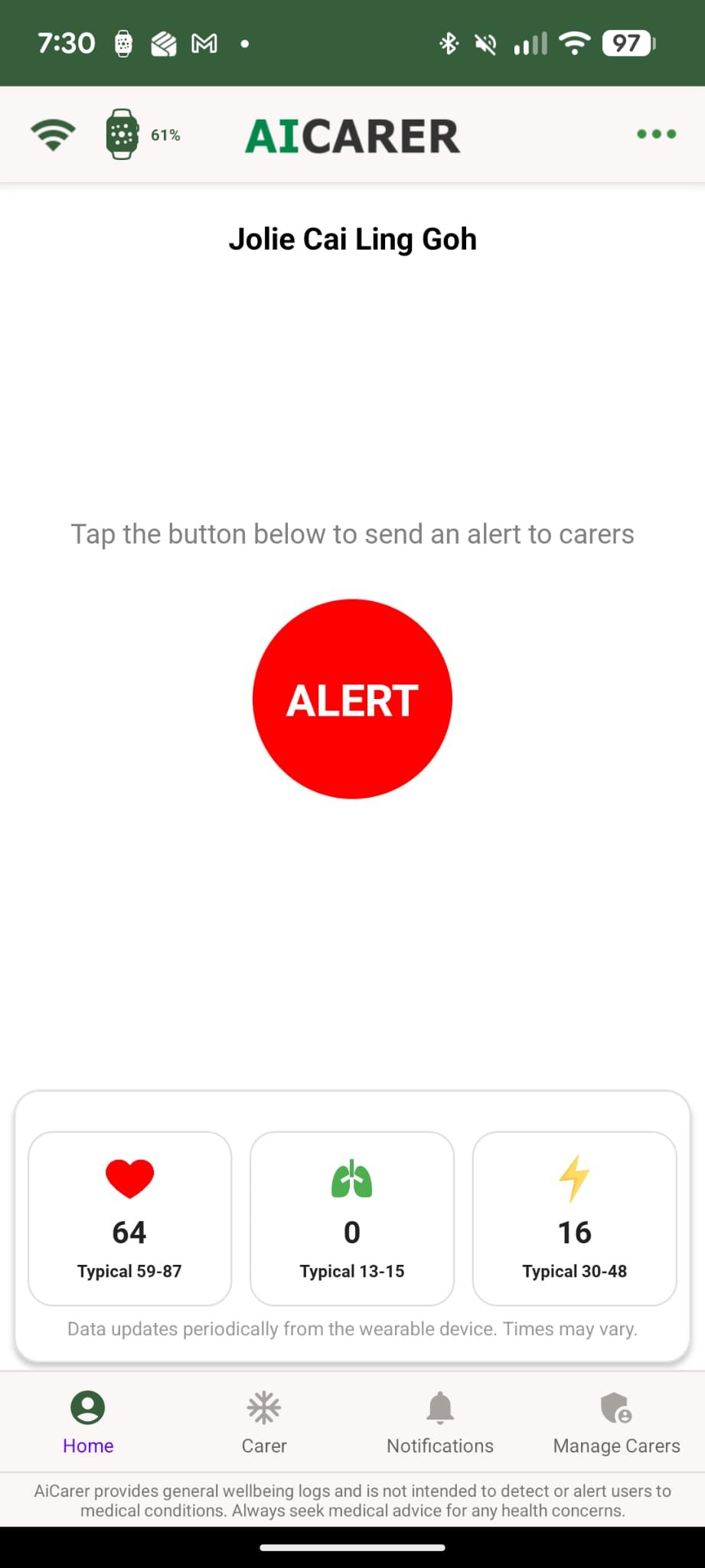The image size is (705, 1568).
Task: Open the three-dot overflow menu
Action: point(655,134)
